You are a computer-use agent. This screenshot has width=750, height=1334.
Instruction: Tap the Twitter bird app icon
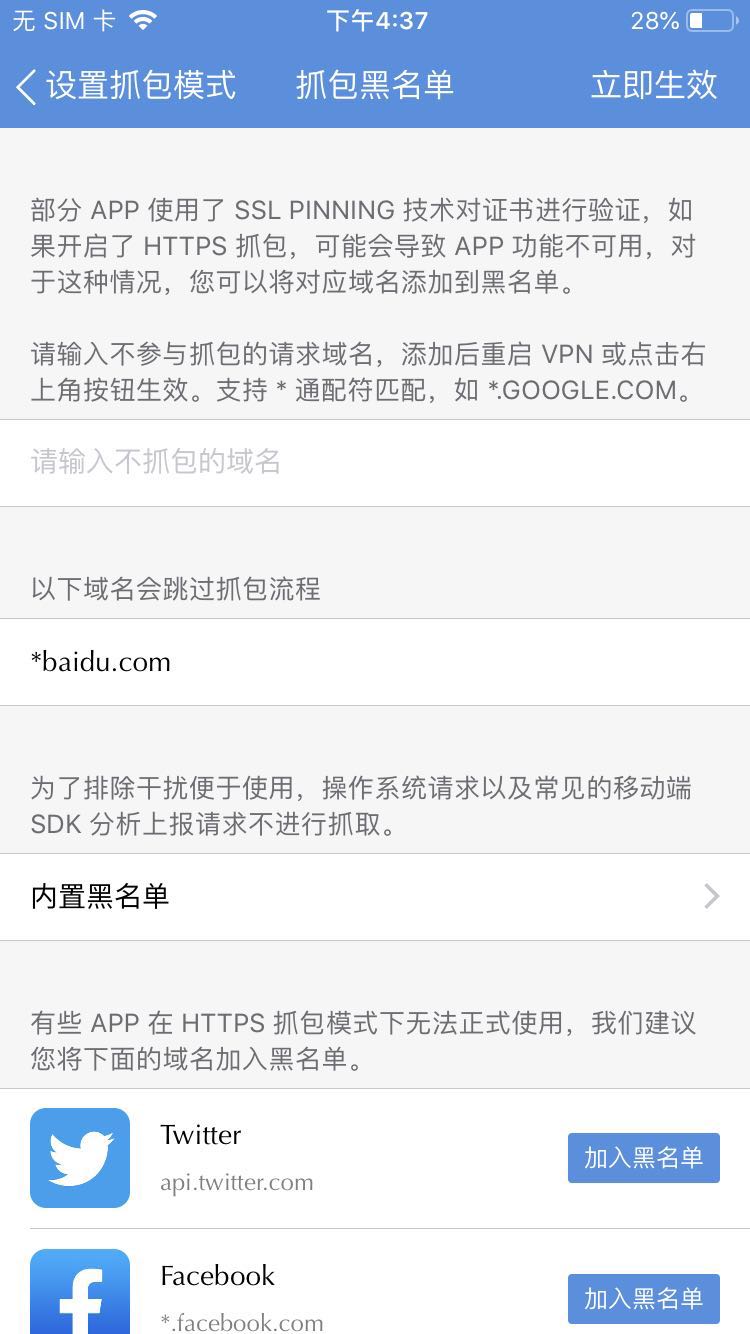point(80,1158)
